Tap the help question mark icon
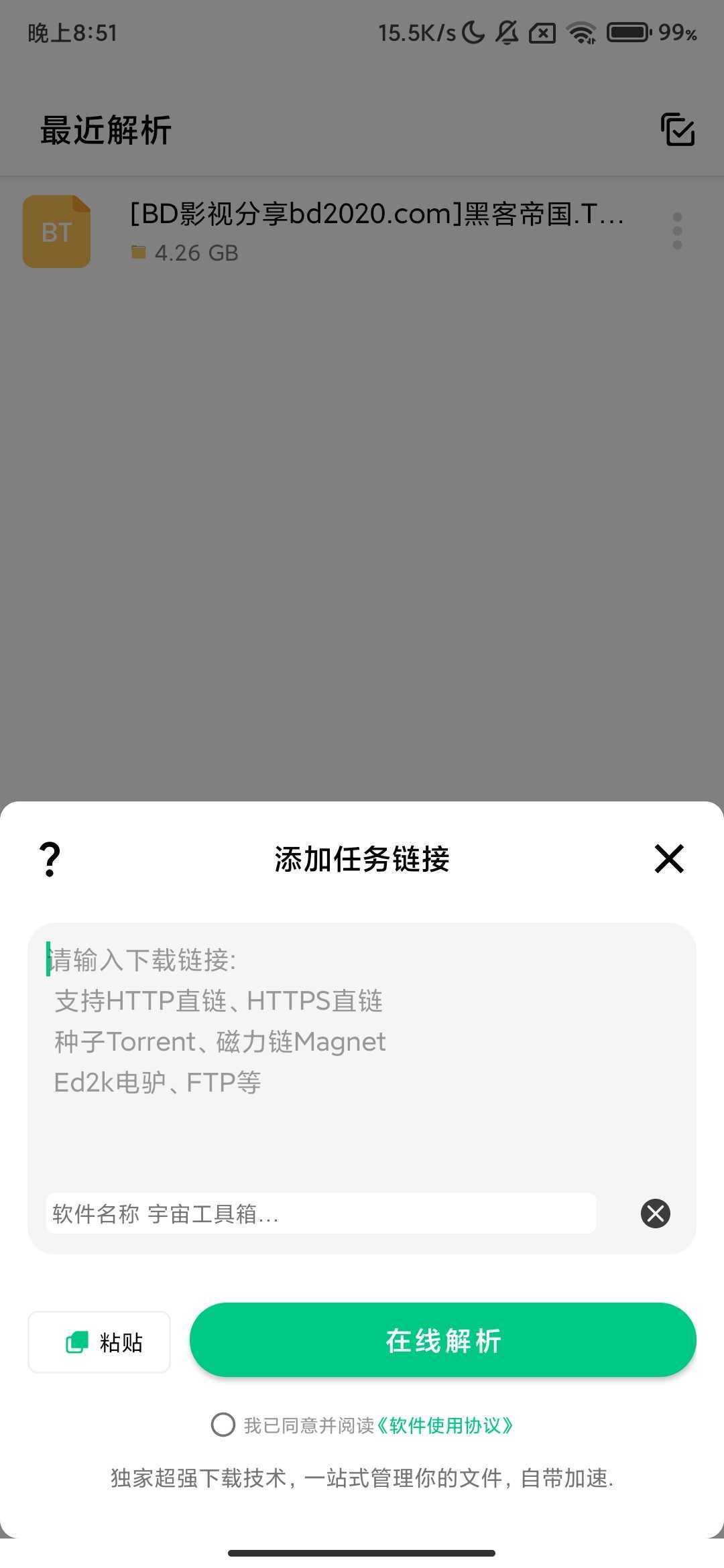Screen dimensions: 724x1568 (48, 860)
